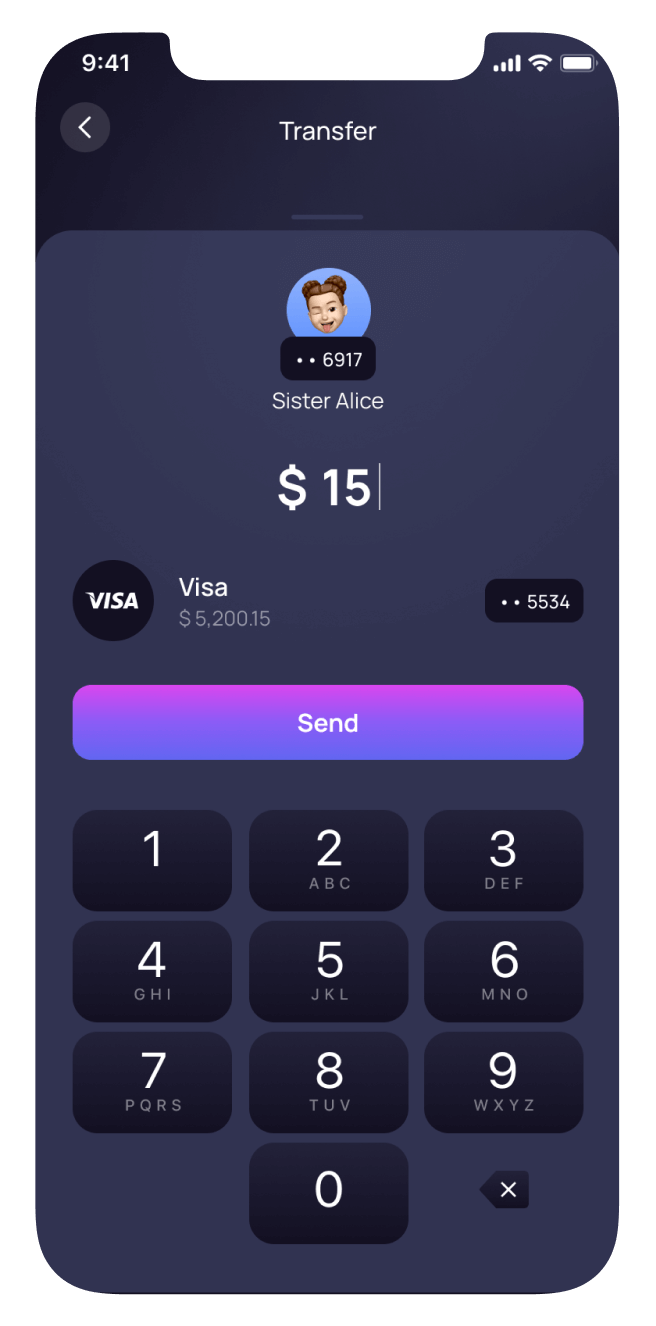Enter digit 4 on keypad

click(152, 971)
